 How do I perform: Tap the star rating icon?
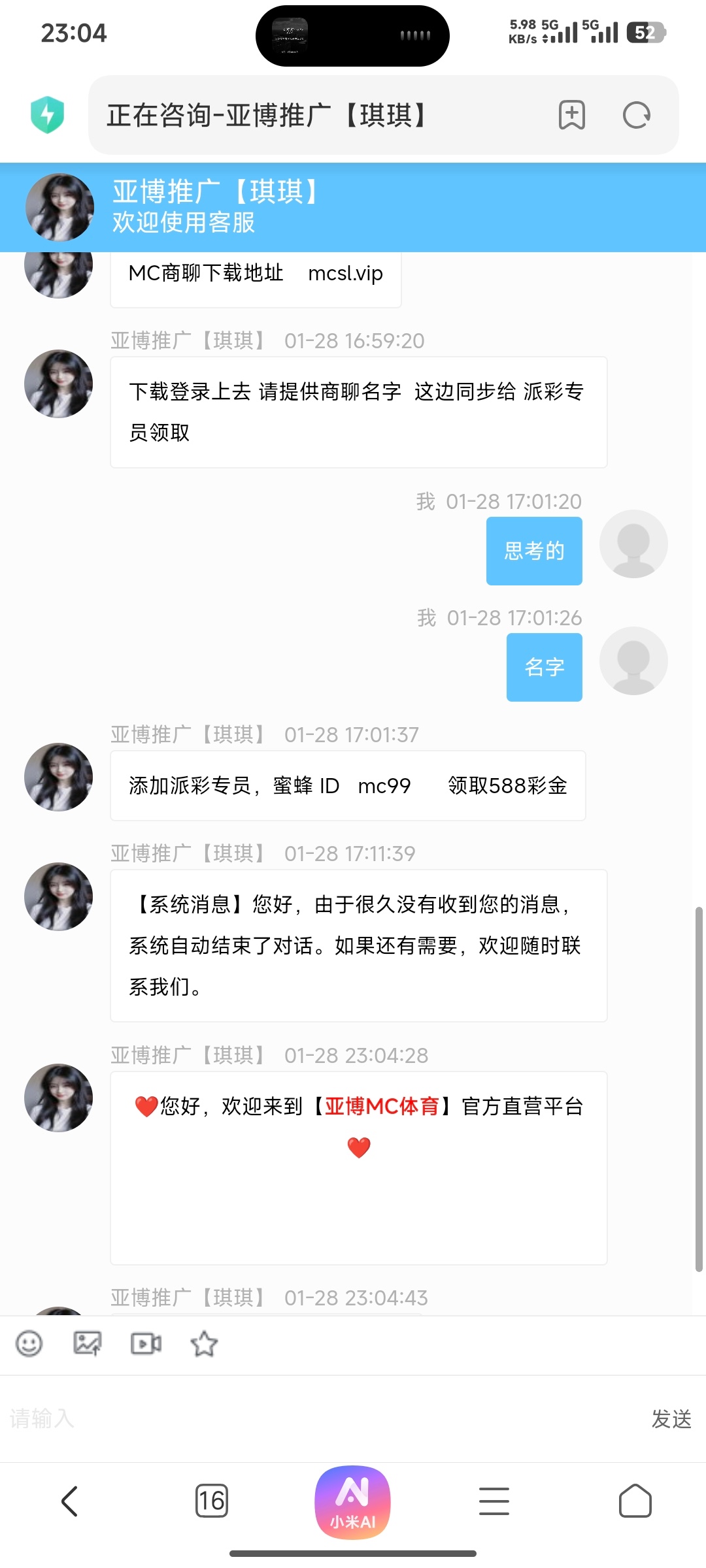pyautogui.click(x=204, y=1344)
